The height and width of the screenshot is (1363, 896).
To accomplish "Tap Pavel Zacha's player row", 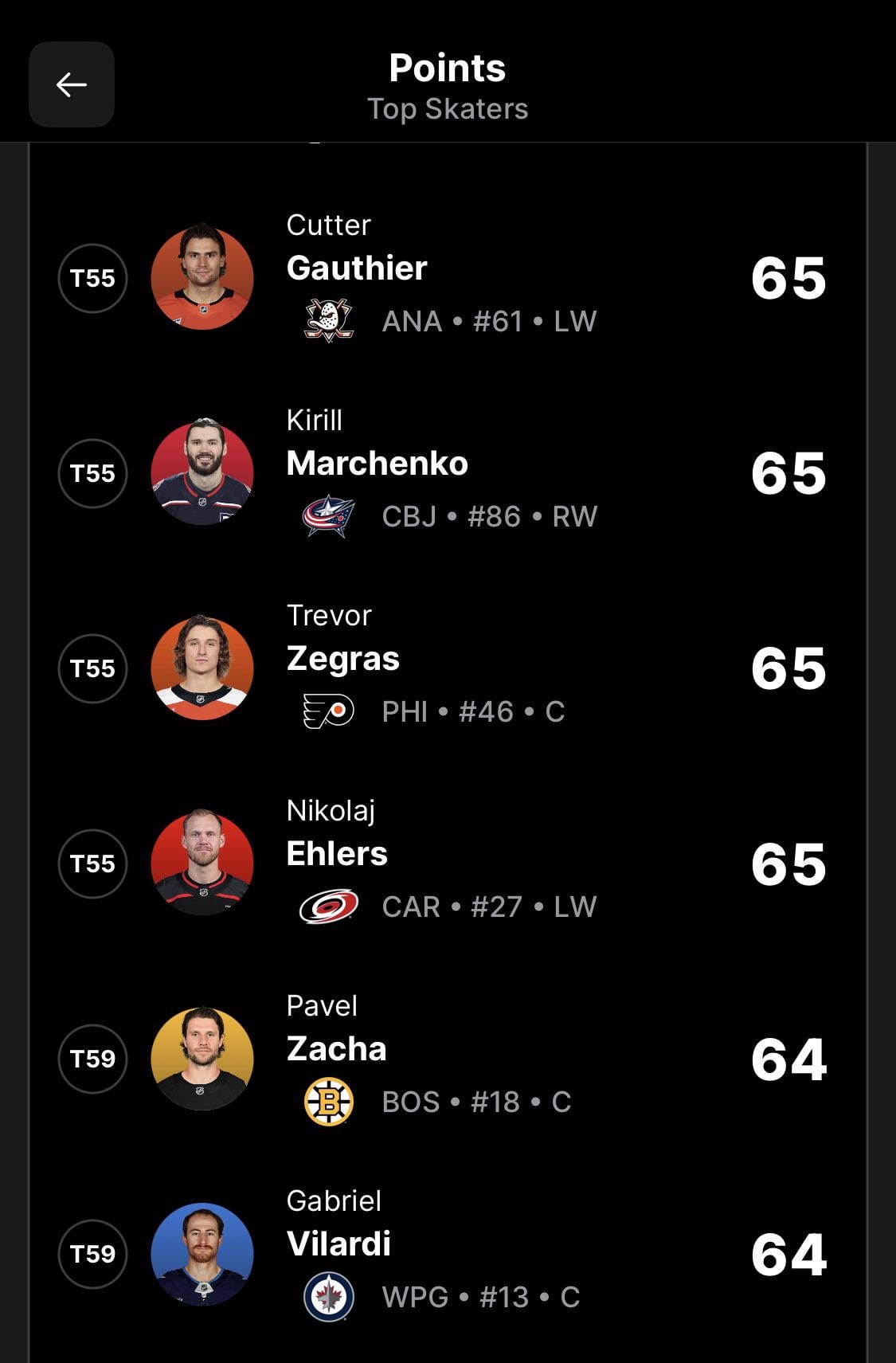I will [x=446, y=1058].
